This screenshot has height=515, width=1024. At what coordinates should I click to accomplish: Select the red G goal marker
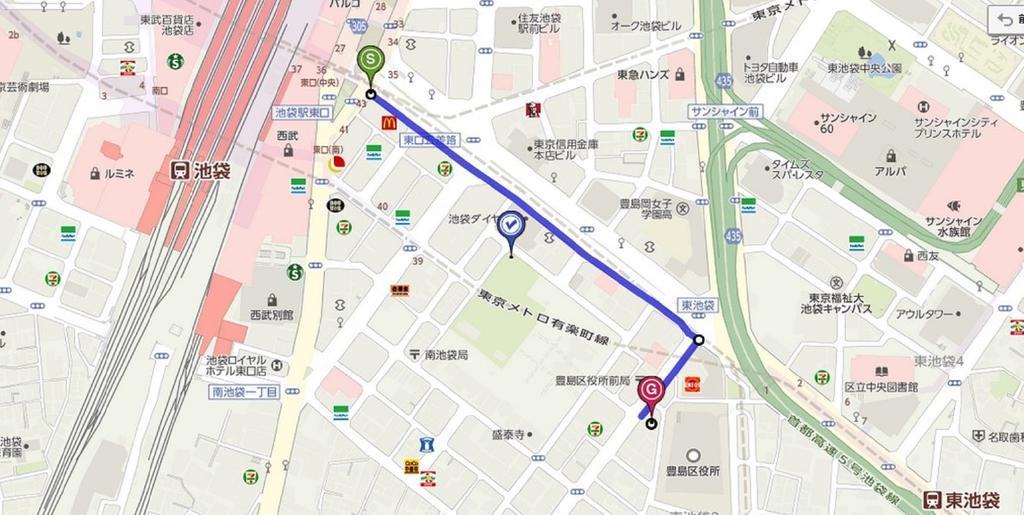click(x=652, y=389)
